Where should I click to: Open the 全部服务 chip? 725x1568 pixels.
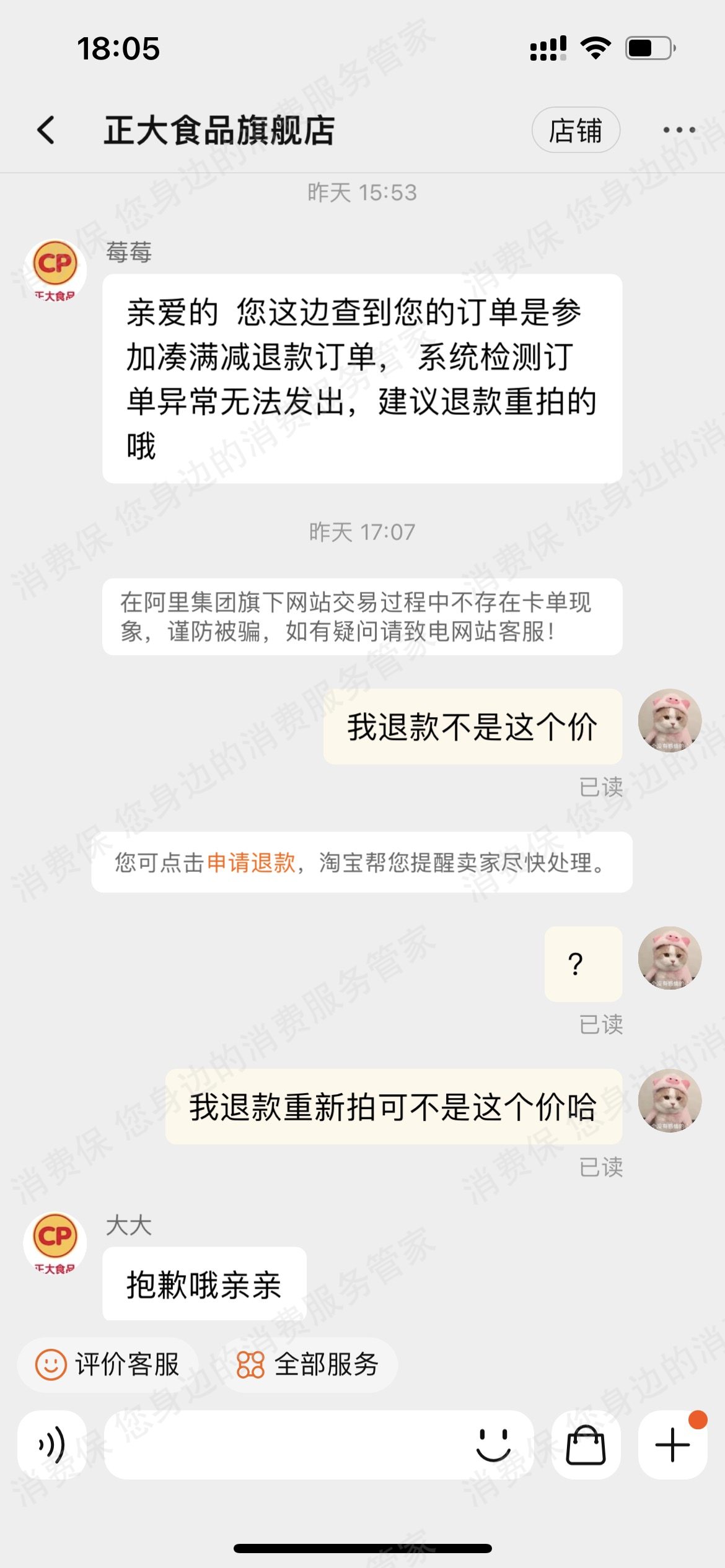[x=309, y=1365]
